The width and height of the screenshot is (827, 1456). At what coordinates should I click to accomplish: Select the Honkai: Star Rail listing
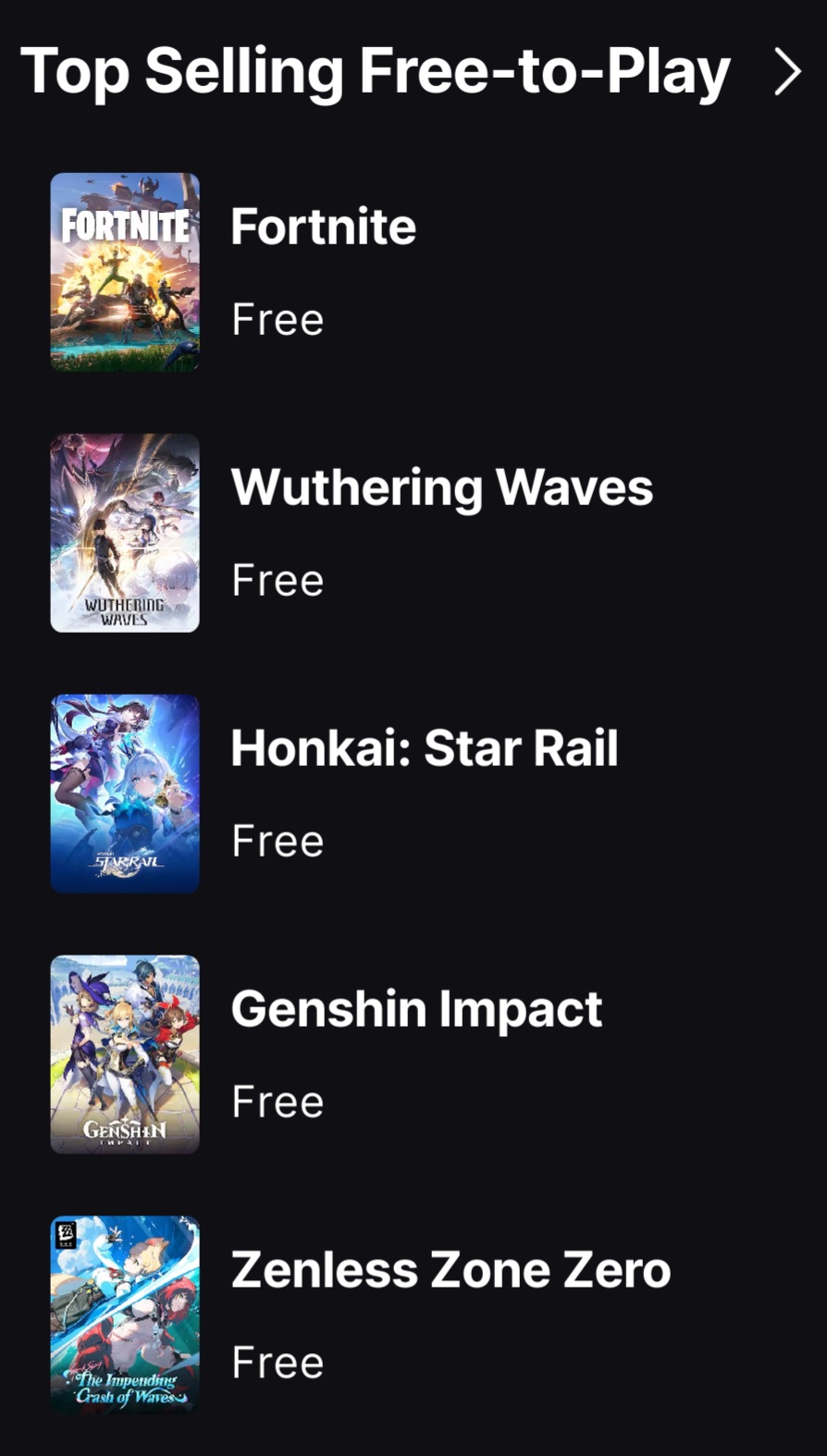click(x=413, y=794)
